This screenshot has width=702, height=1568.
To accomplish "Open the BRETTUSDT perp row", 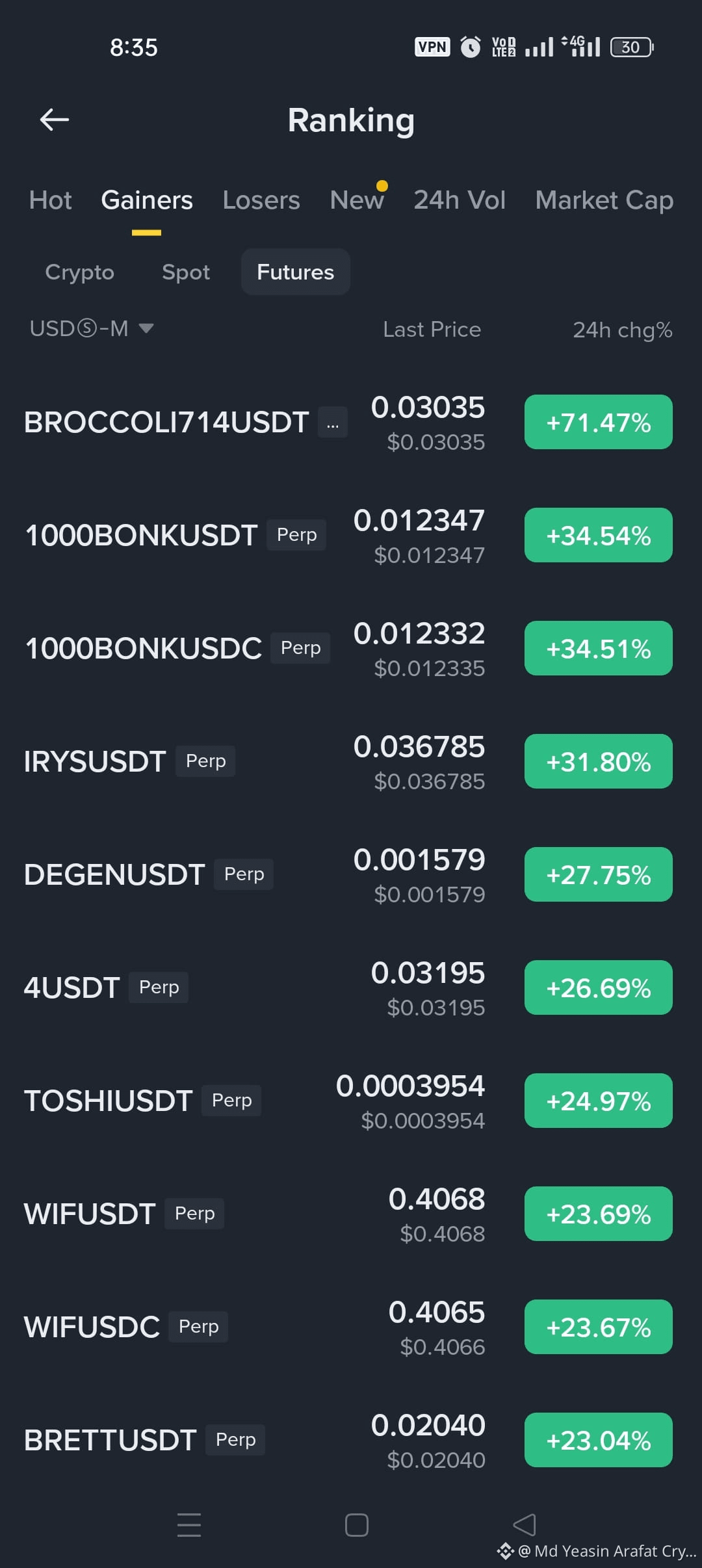I will click(351, 1441).
